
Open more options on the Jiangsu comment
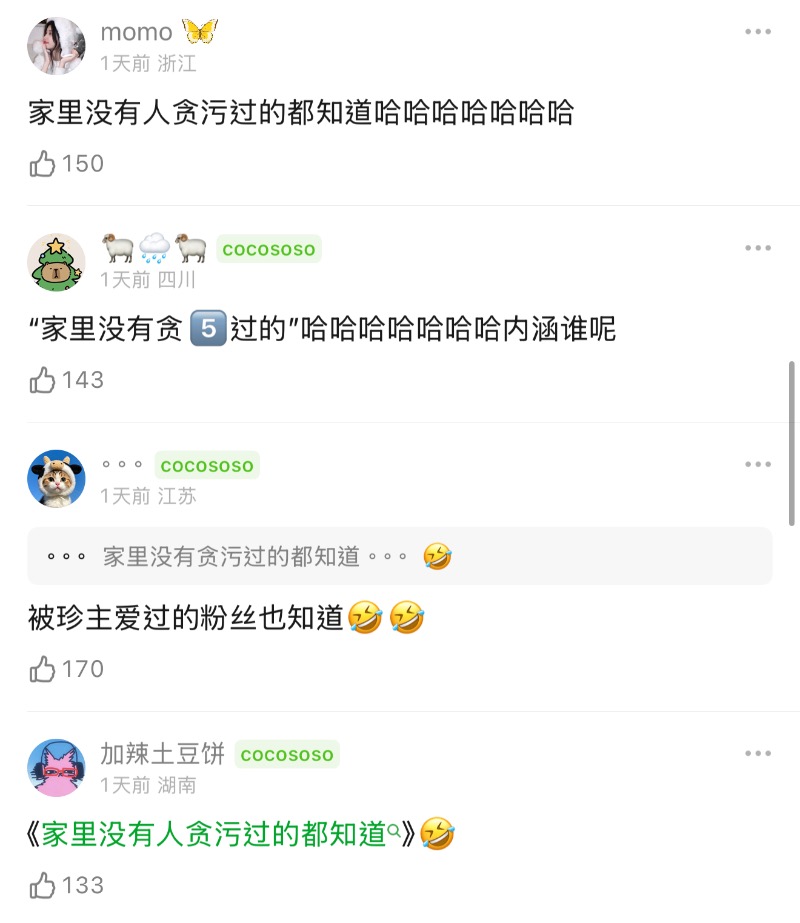(757, 465)
